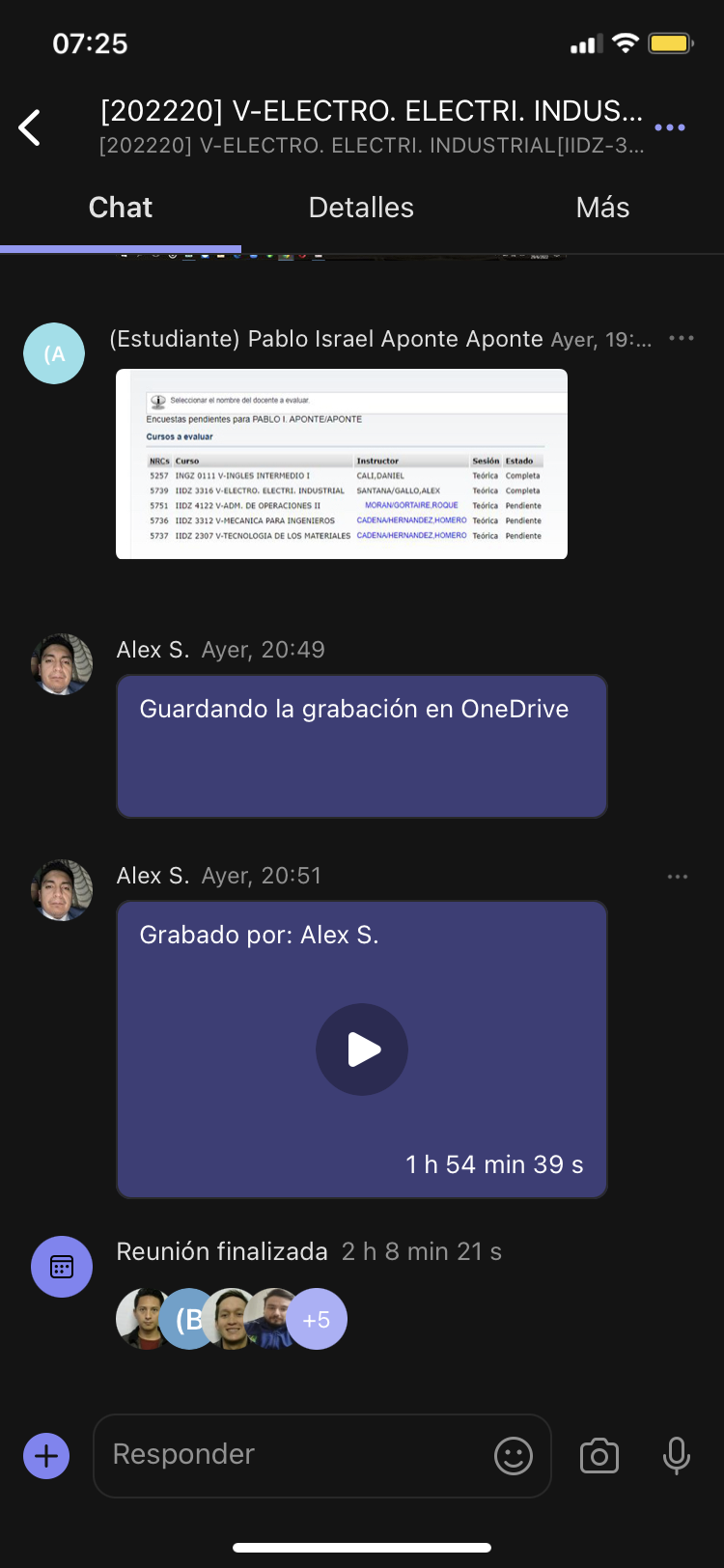724x1568 pixels.
Task: Play the recording by Alex S.
Action: (x=362, y=1050)
